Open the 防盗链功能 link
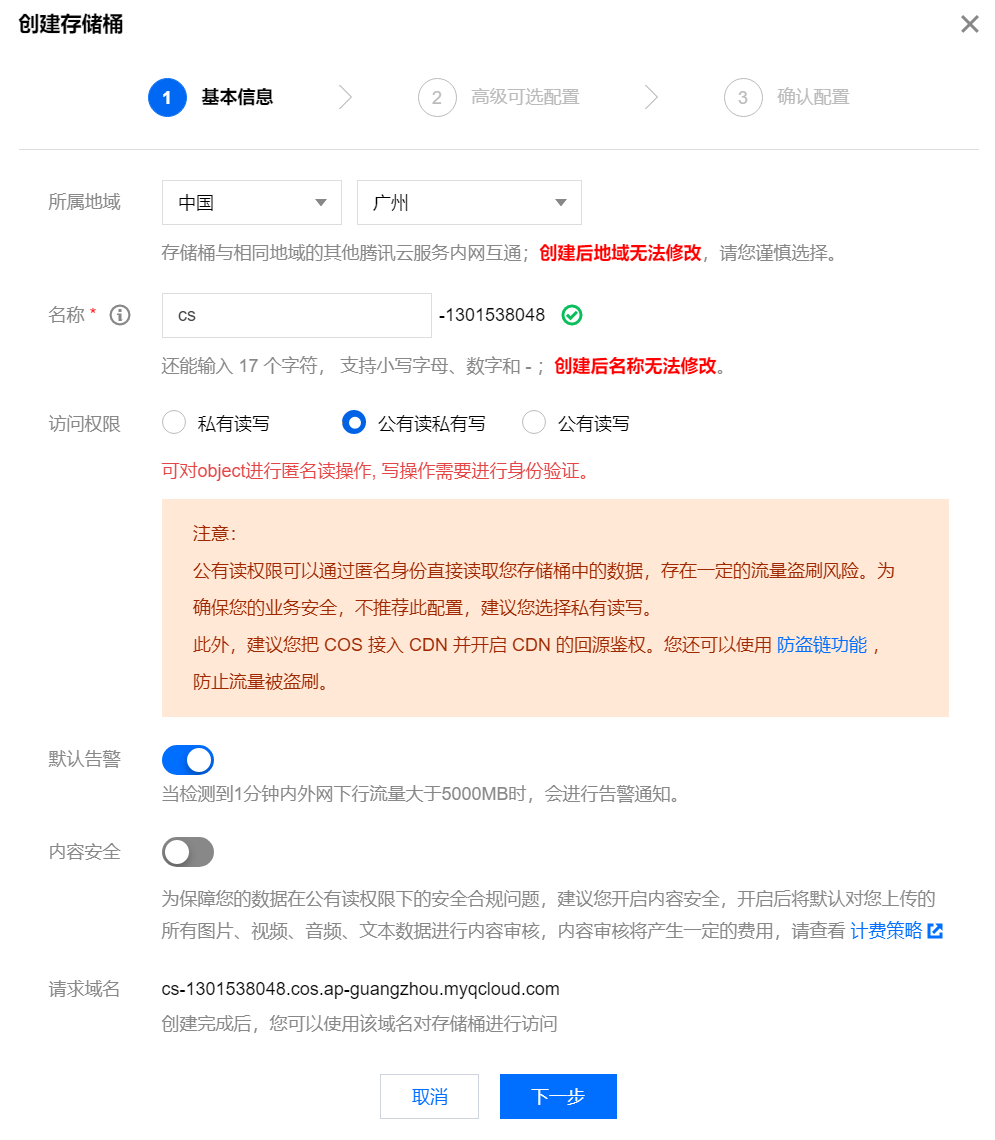The height and width of the screenshot is (1140, 995). click(821, 645)
